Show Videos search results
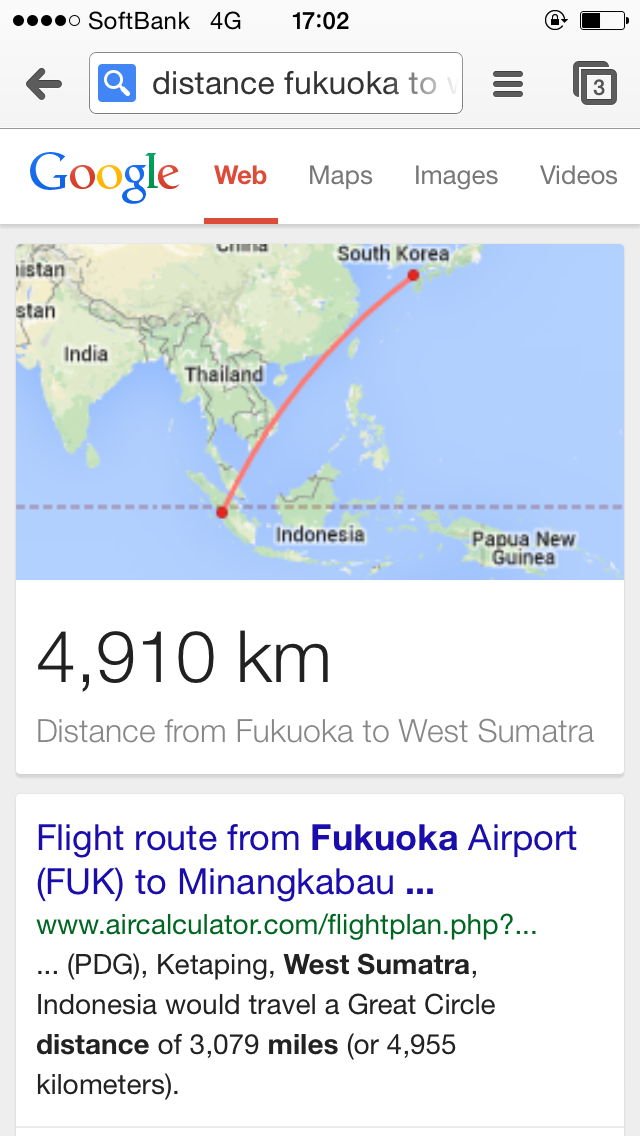 (578, 176)
